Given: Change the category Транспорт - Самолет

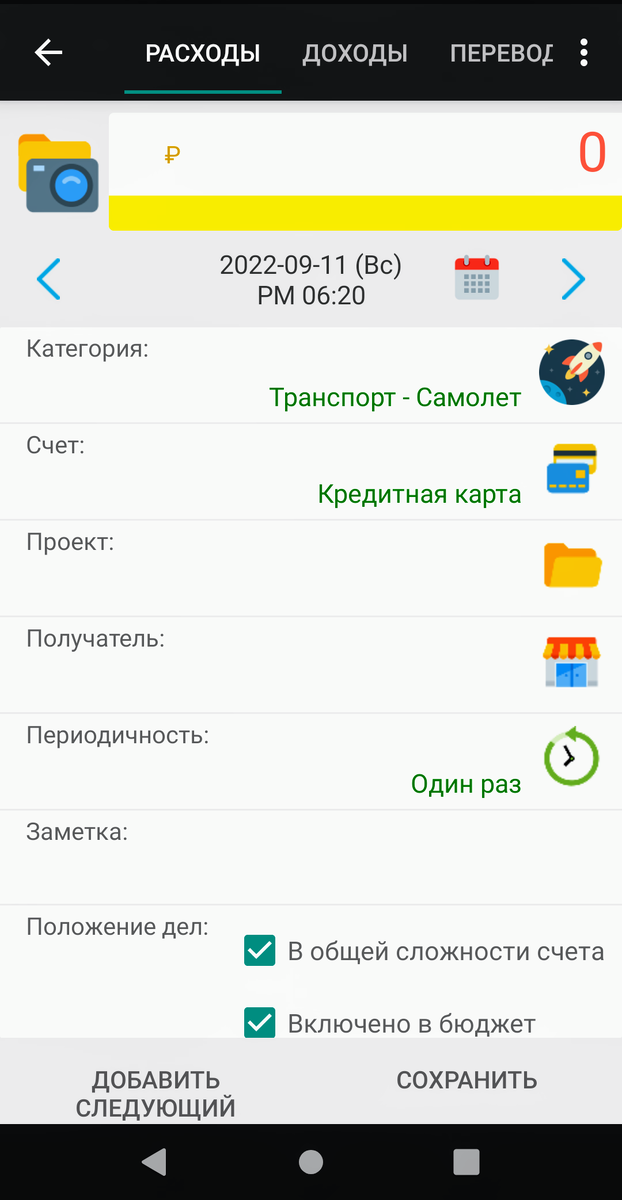Looking at the screenshot, I should 395,397.
